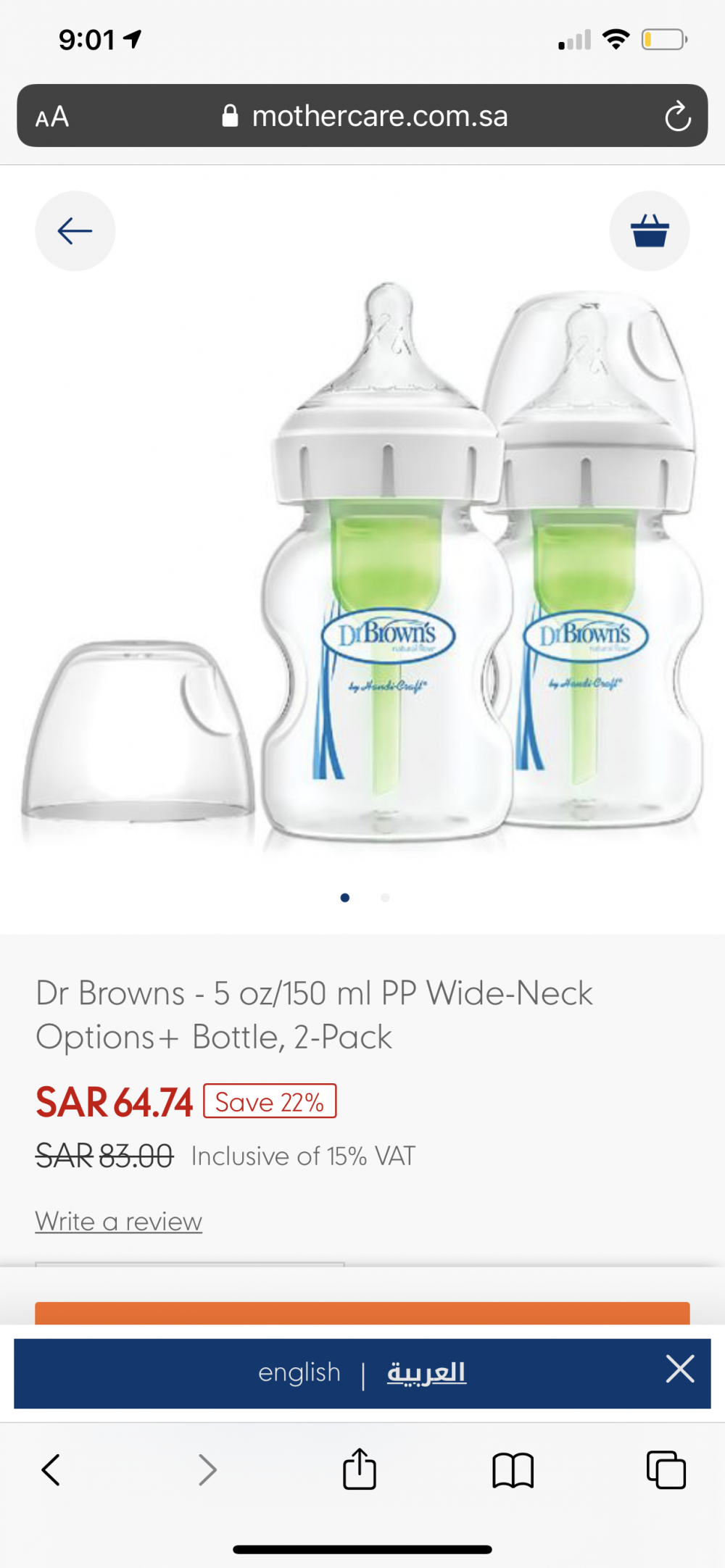Tap the orange button below the price

362,1313
